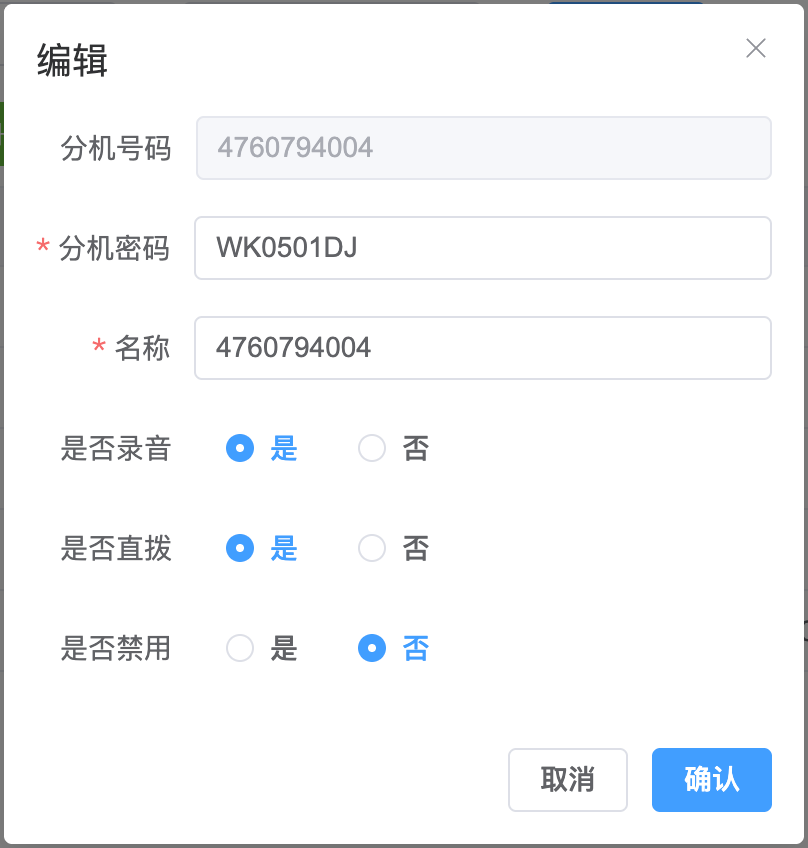Set 是否禁用 to 否
808x848 pixels.
(372, 649)
